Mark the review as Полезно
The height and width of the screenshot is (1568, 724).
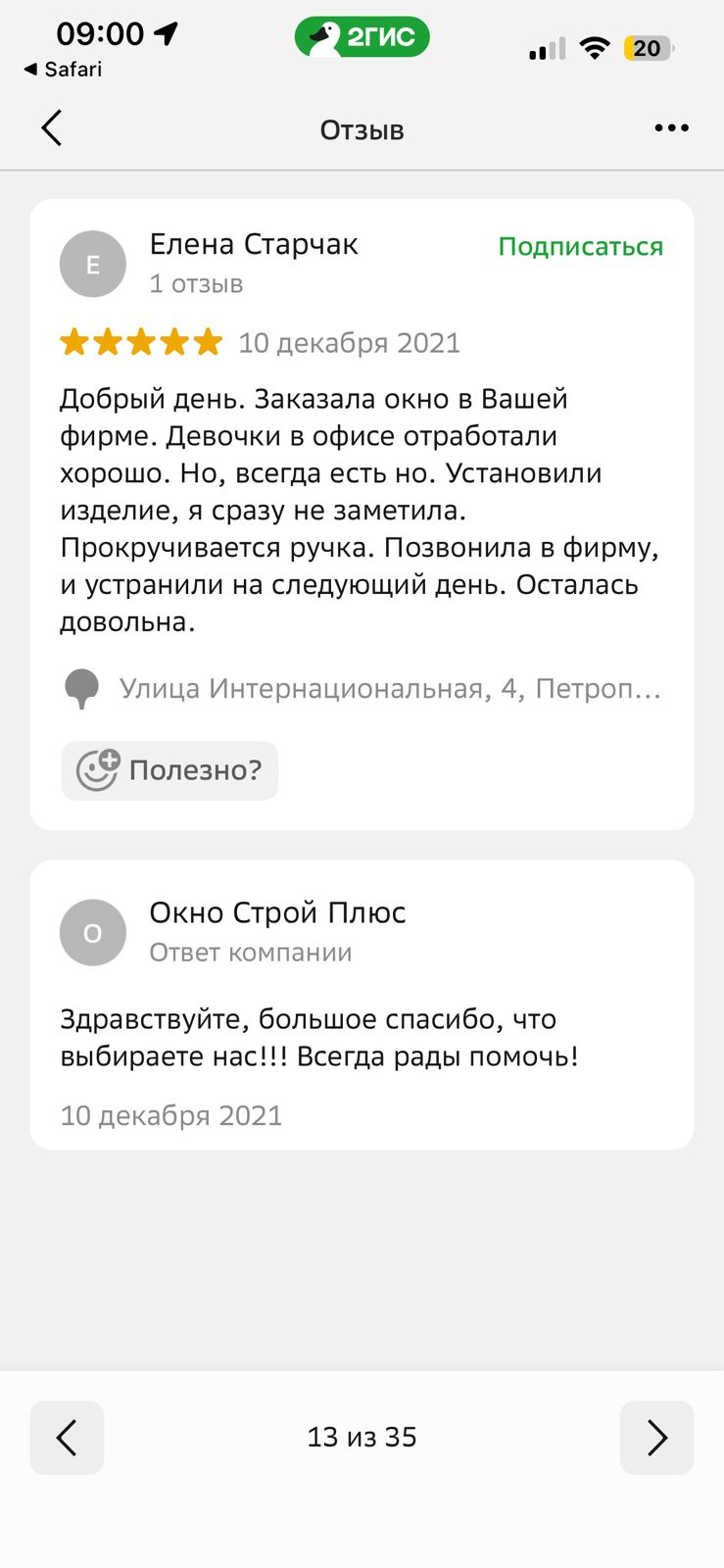point(169,770)
